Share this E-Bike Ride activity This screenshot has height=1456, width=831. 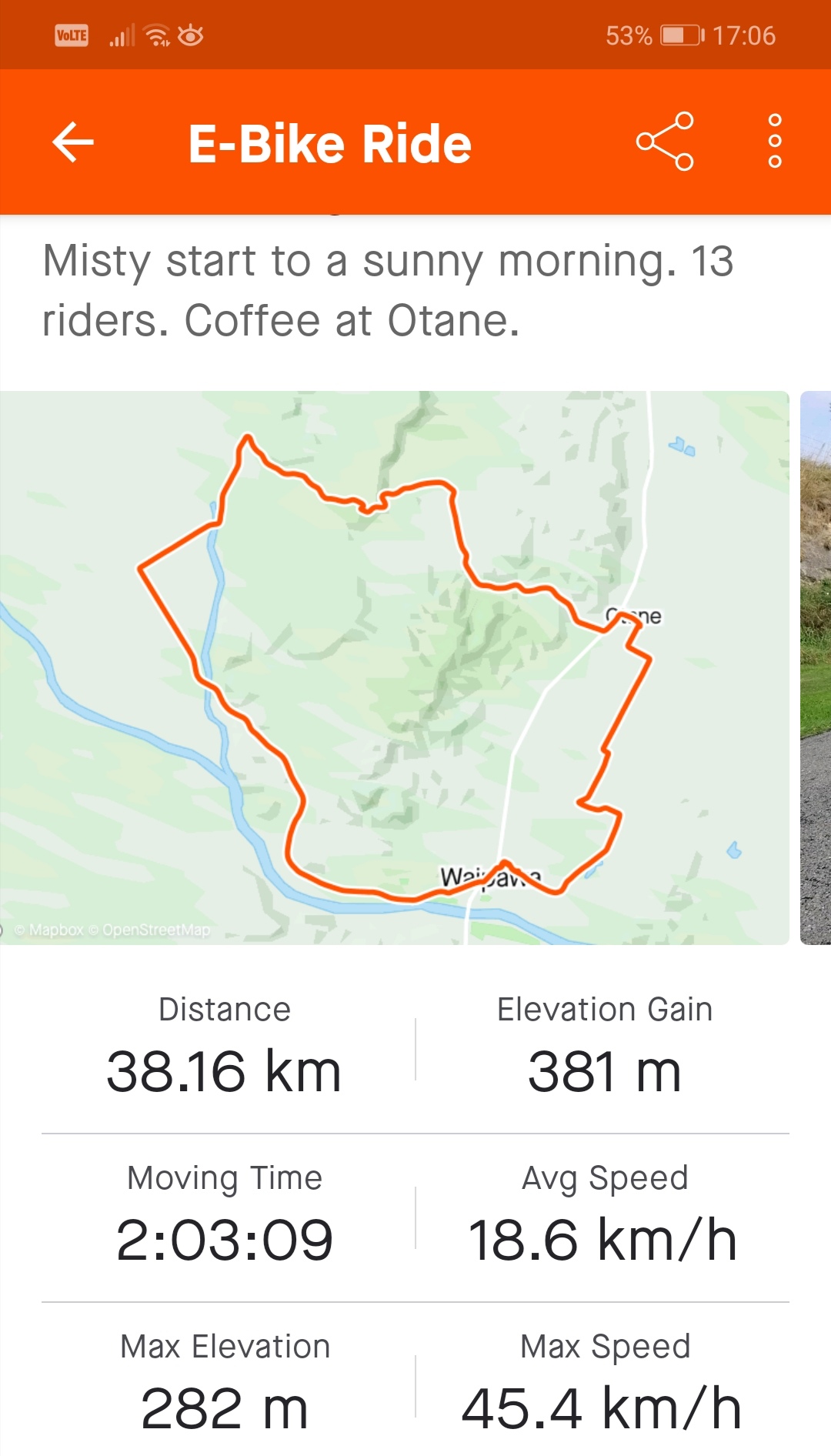click(665, 142)
